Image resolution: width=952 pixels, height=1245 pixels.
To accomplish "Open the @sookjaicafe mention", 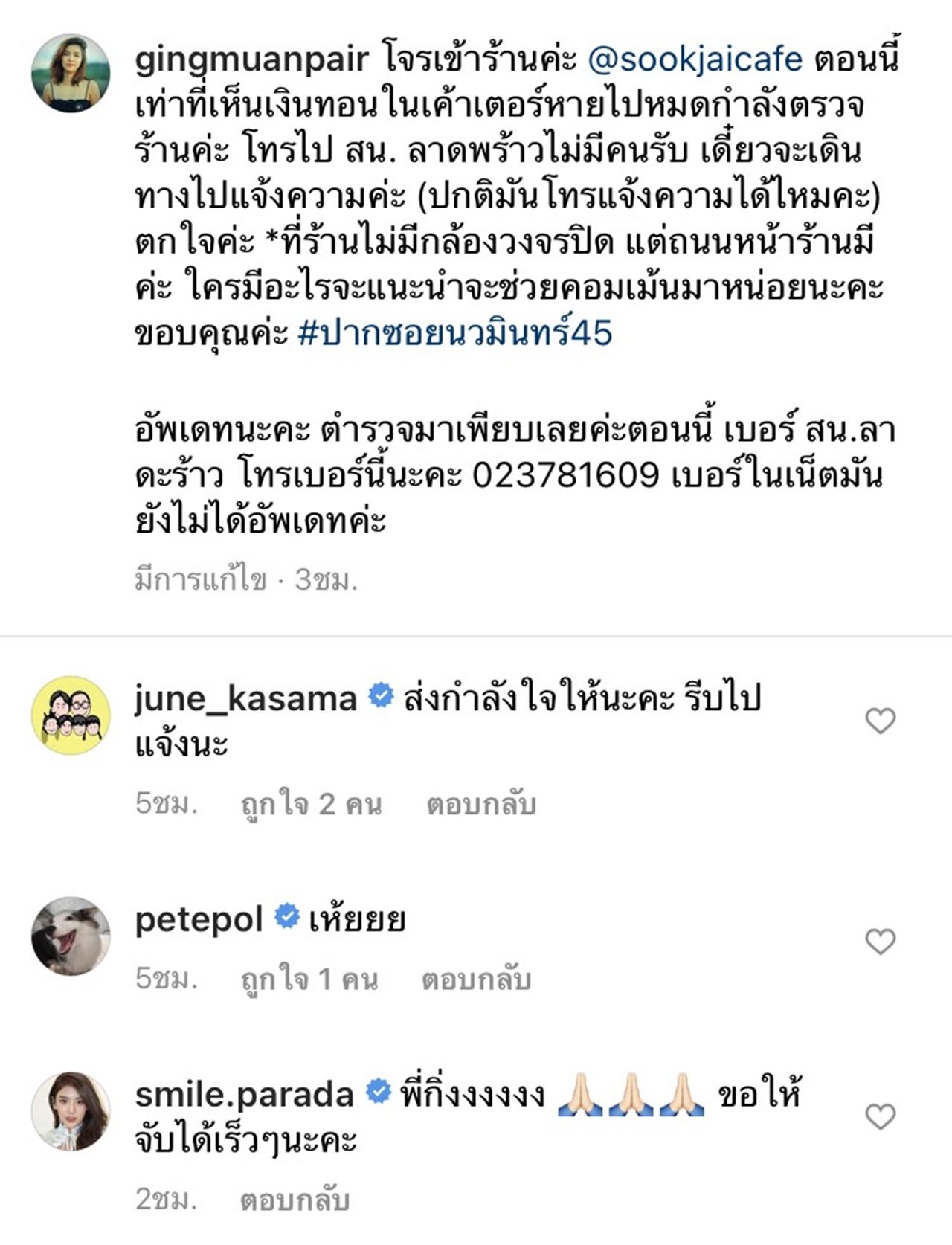I will coord(695,59).
